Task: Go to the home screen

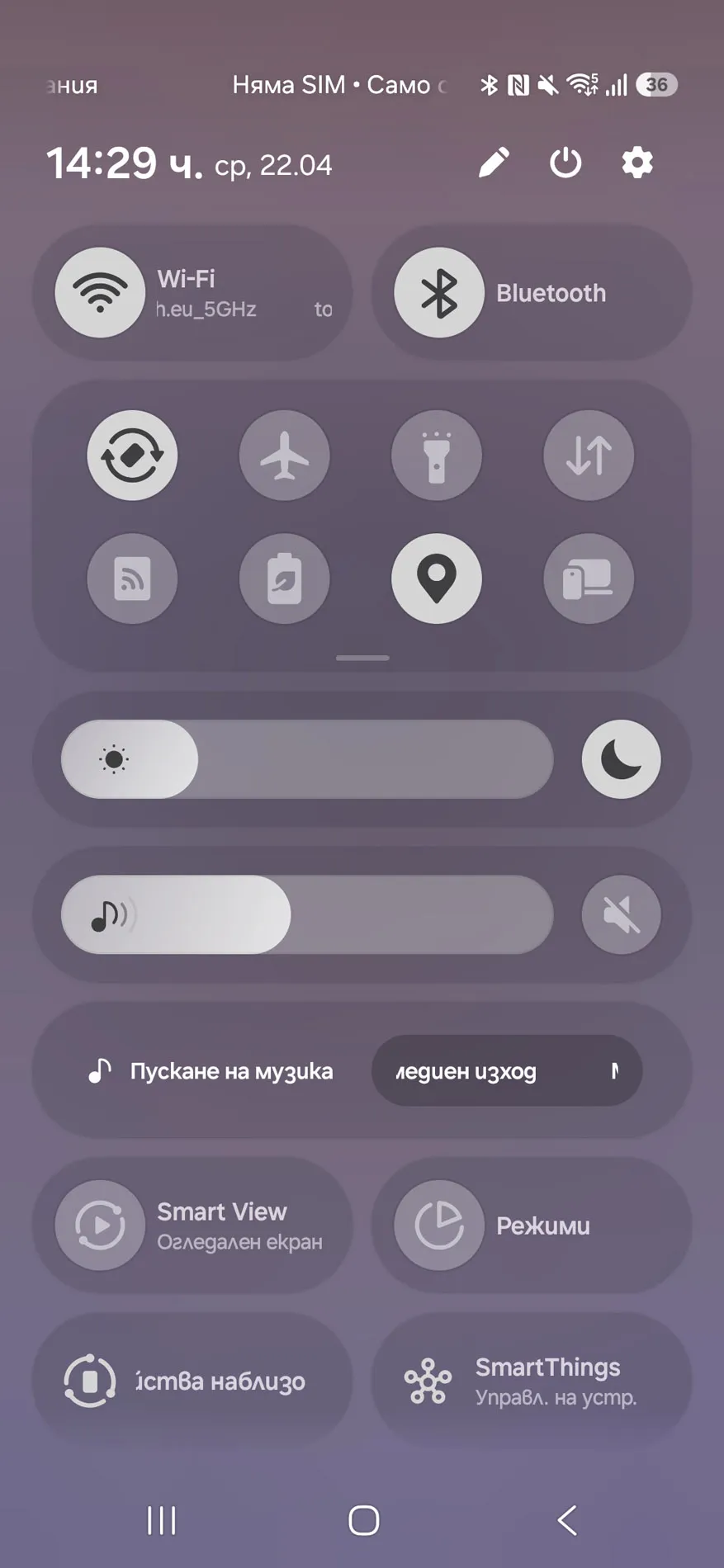Action: 363,1520
